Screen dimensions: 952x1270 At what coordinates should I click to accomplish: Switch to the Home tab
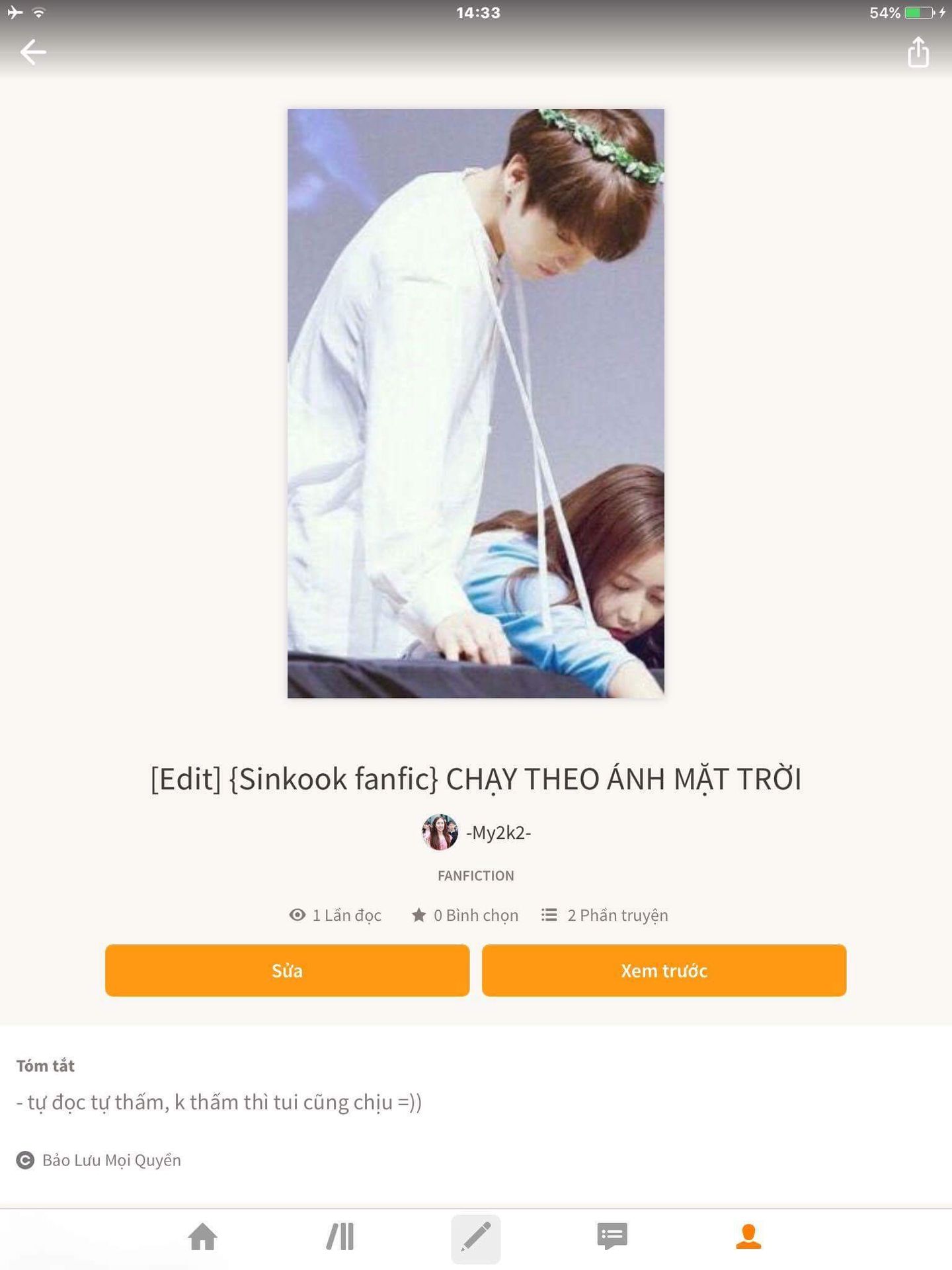(203, 1237)
